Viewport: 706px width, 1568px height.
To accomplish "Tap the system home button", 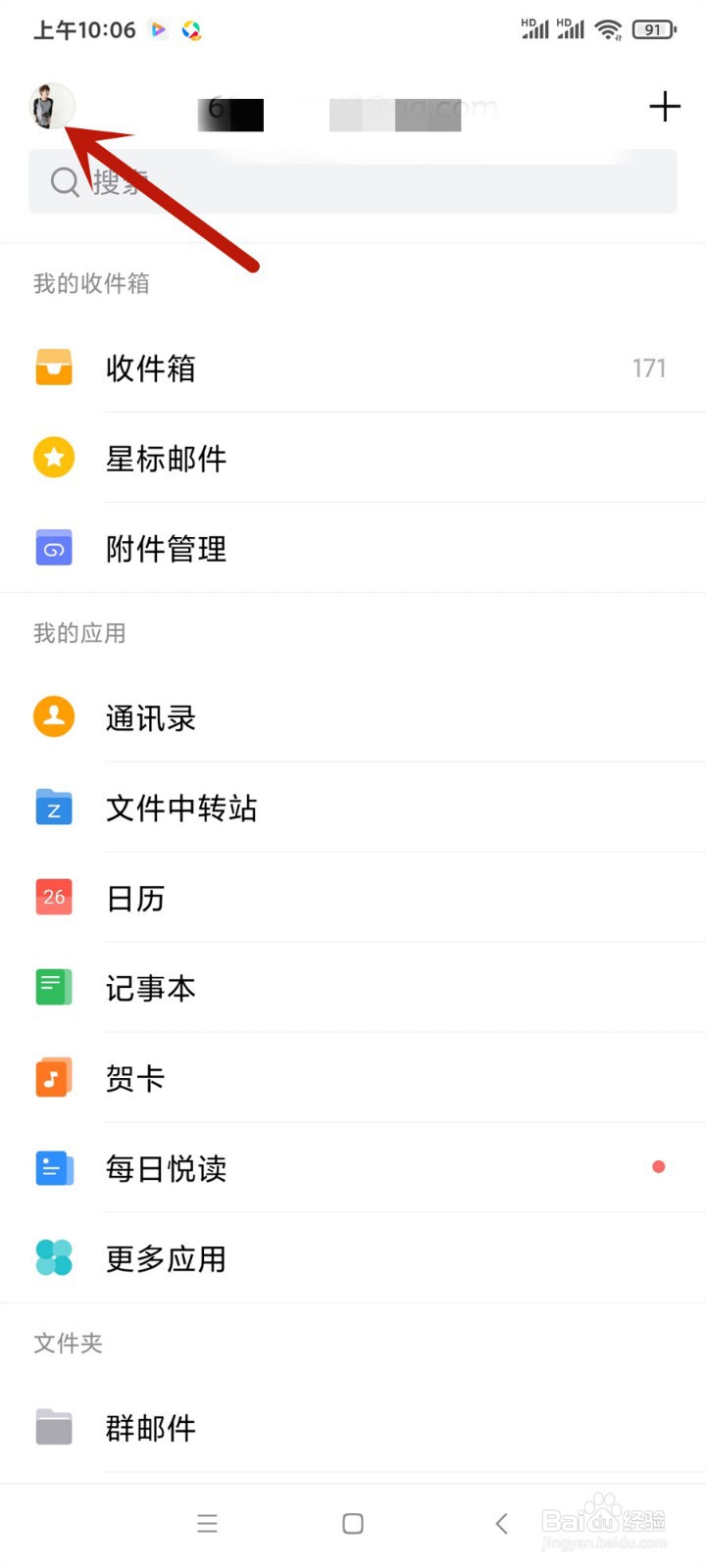I will 353,1523.
